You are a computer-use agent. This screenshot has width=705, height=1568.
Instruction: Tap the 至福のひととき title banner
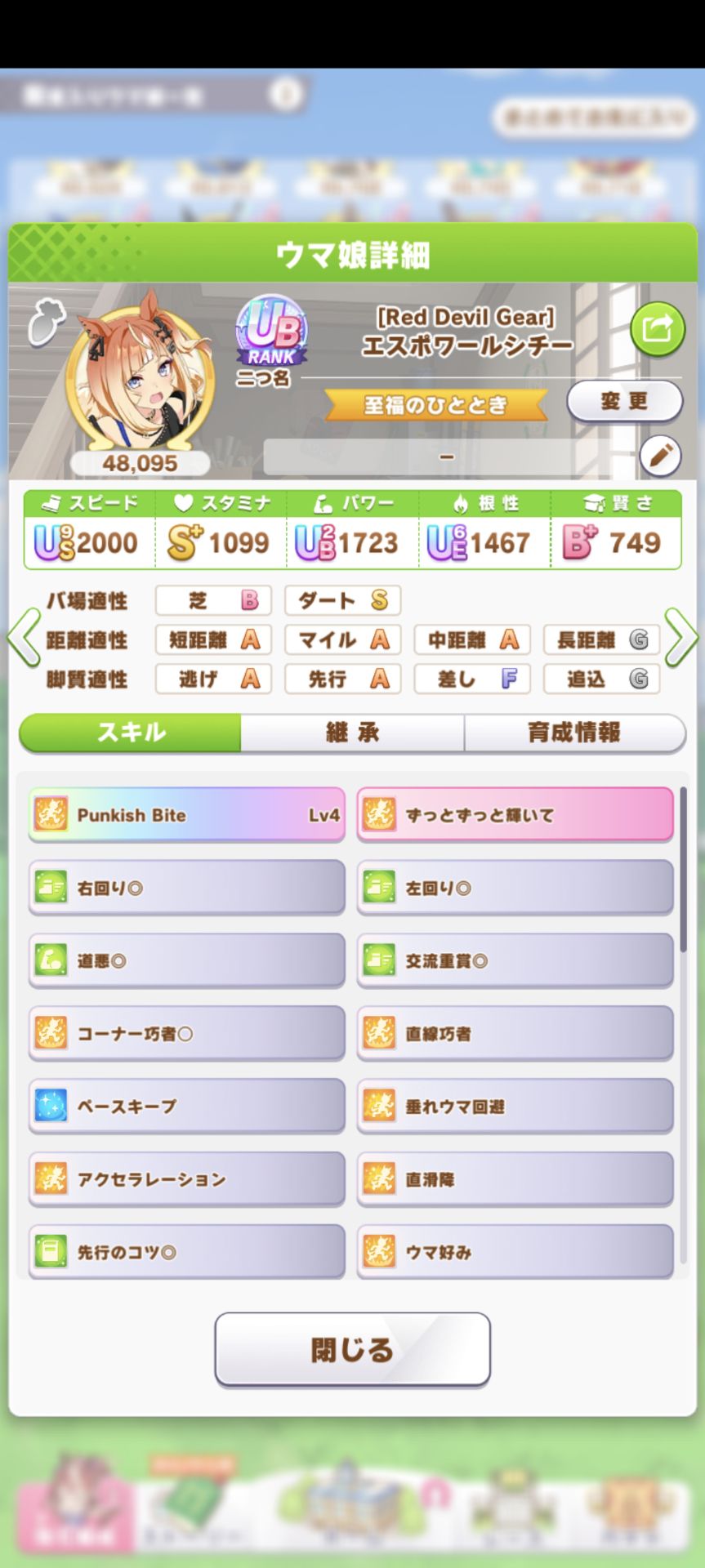pos(438,403)
